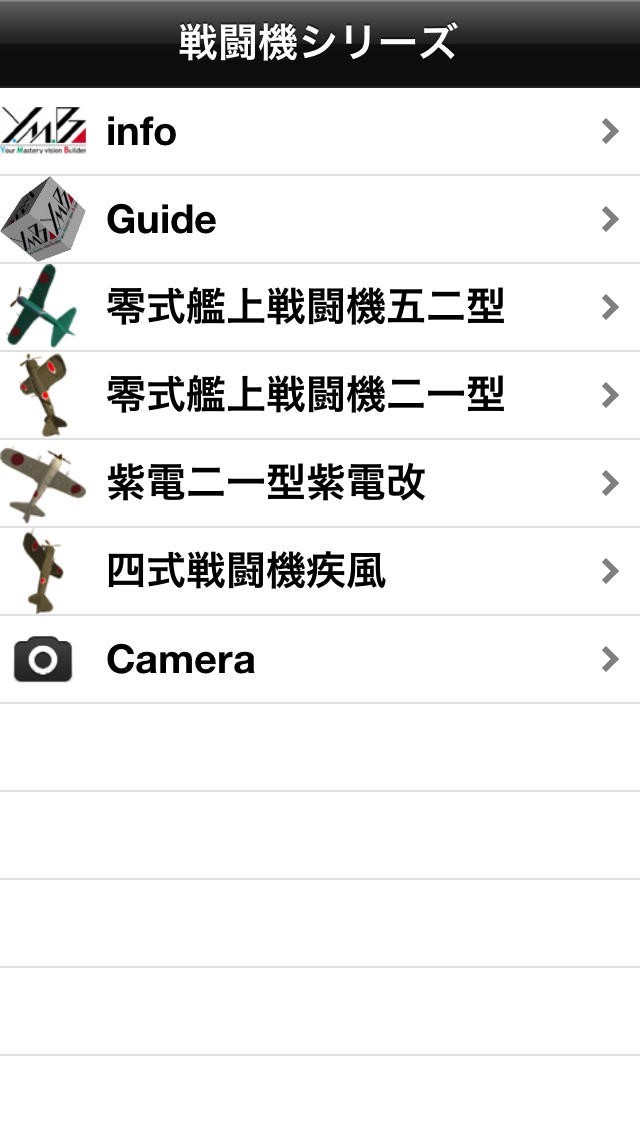The width and height of the screenshot is (640, 1136).
Task: Choose the 四式戦闘機疾風 row
Action: click(x=320, y=572)
